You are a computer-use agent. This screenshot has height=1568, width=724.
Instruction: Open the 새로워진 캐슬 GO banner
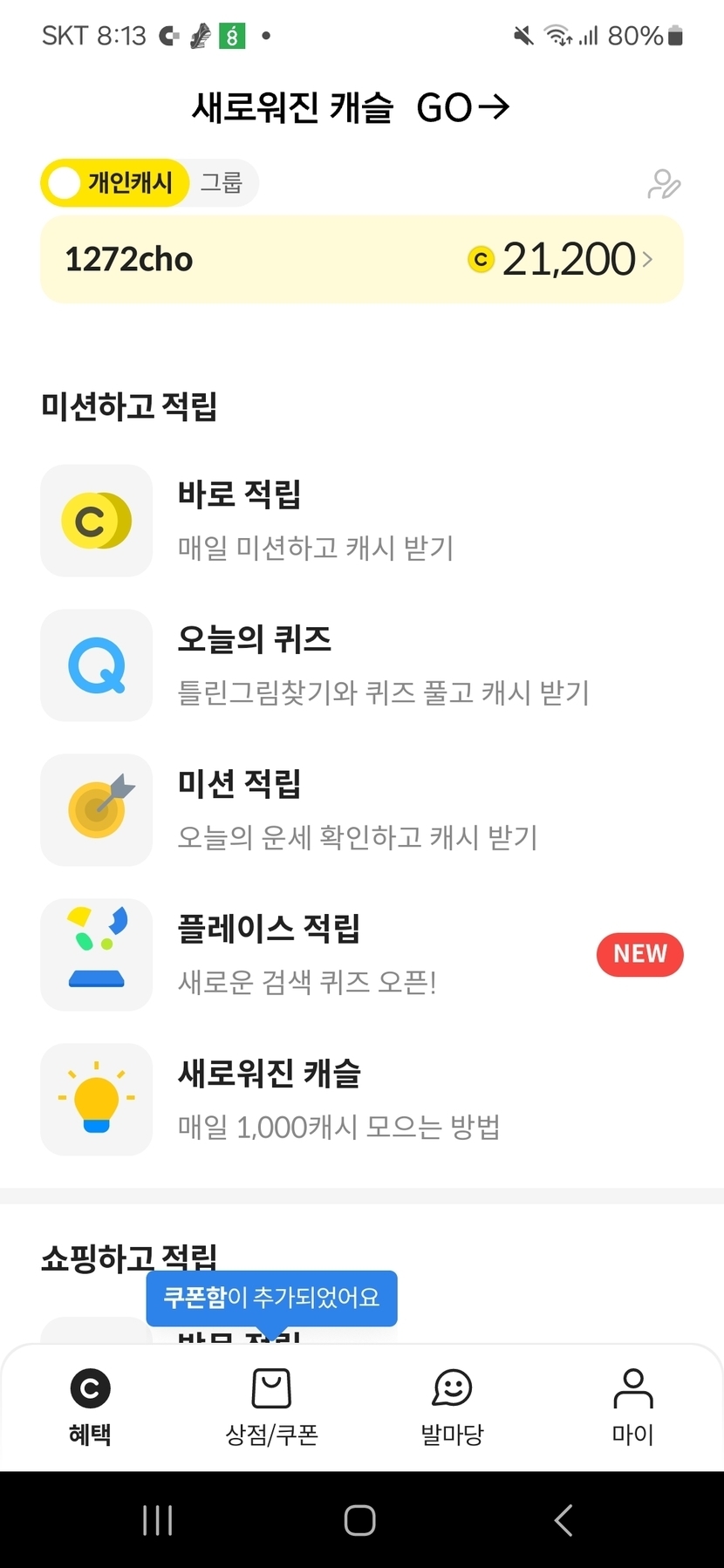[x=351, y=108]
